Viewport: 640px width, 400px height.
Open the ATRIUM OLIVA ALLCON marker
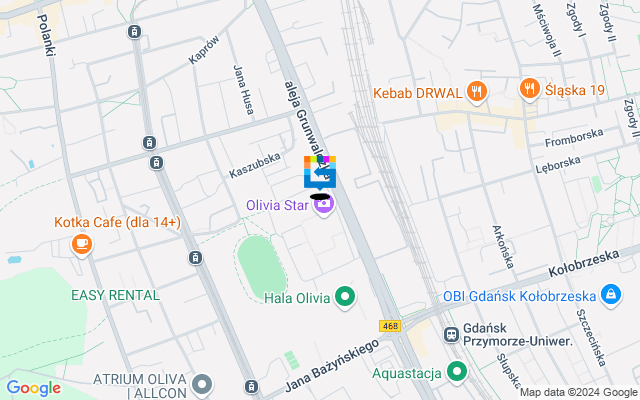pyautogui.click(x=203, y=384)
